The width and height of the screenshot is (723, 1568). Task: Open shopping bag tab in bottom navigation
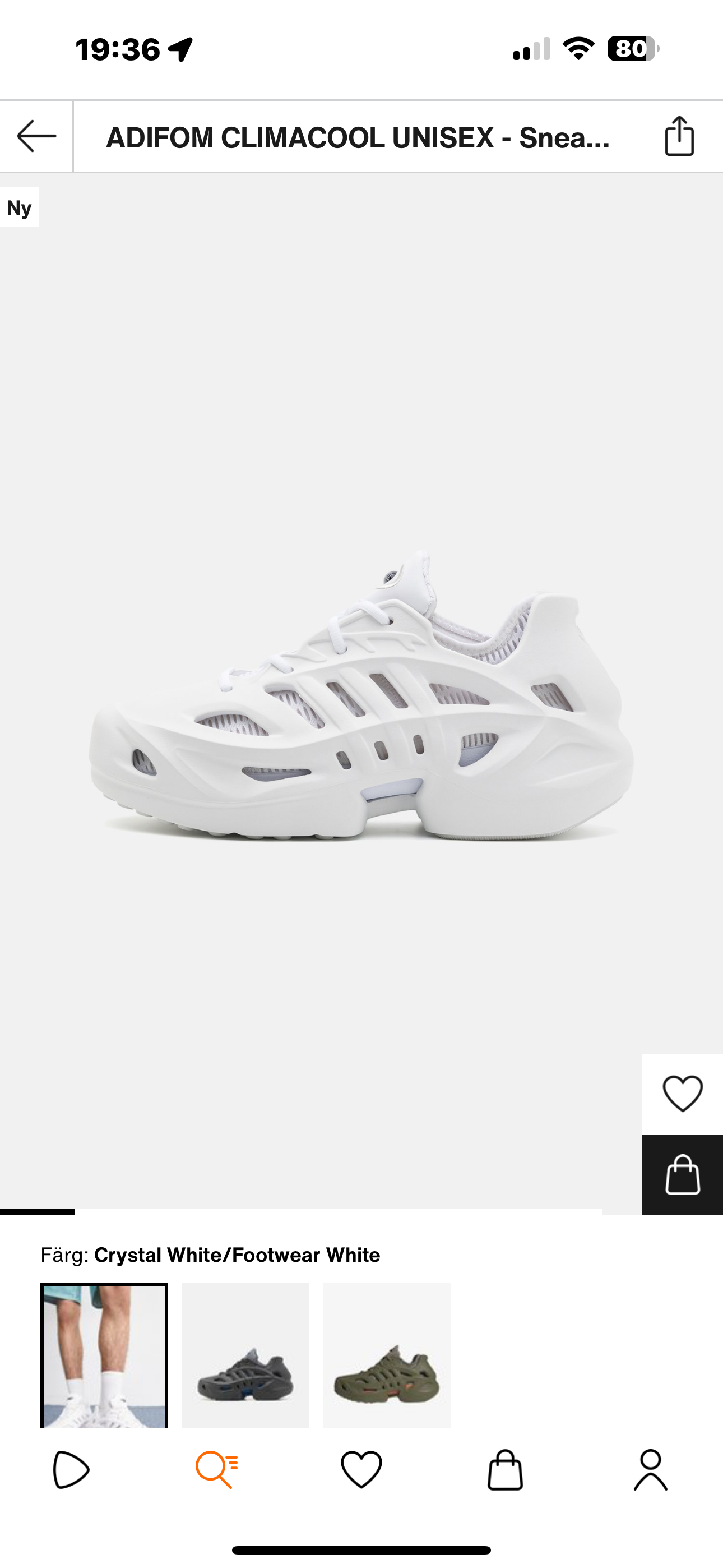pos(505,1470)
